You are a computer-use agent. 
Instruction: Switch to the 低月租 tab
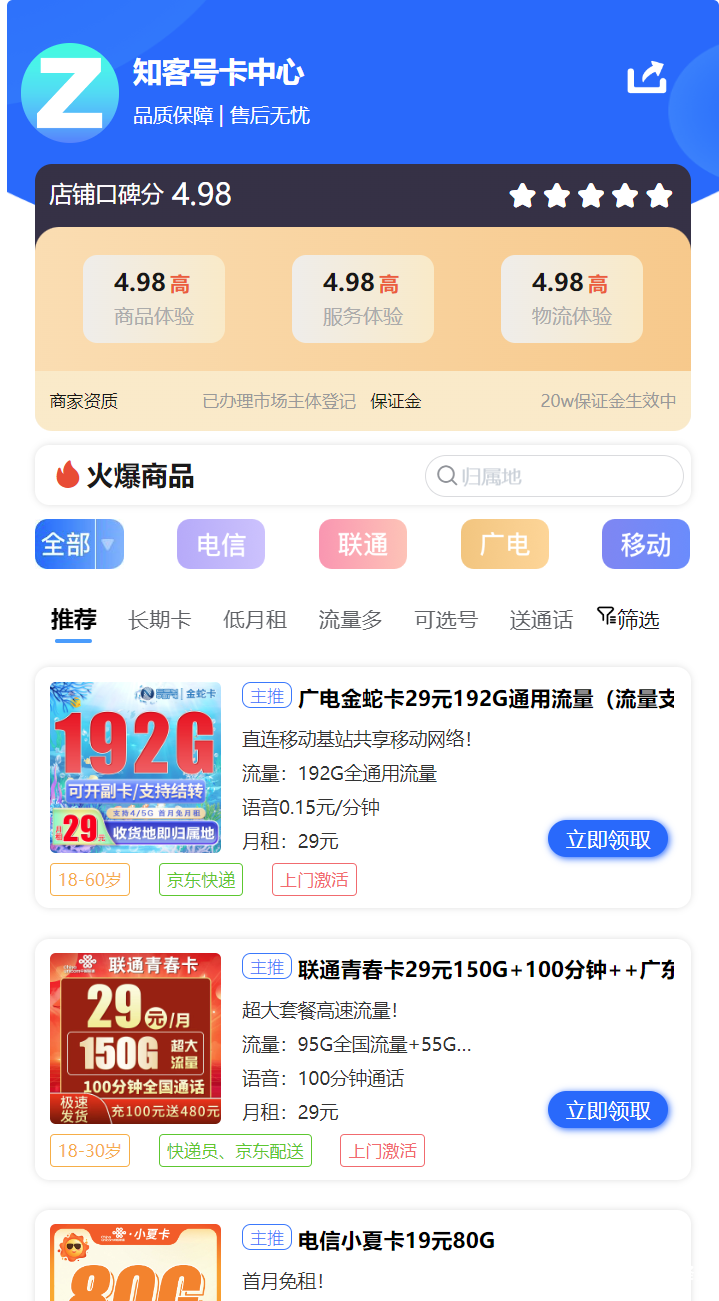point(254,620)
